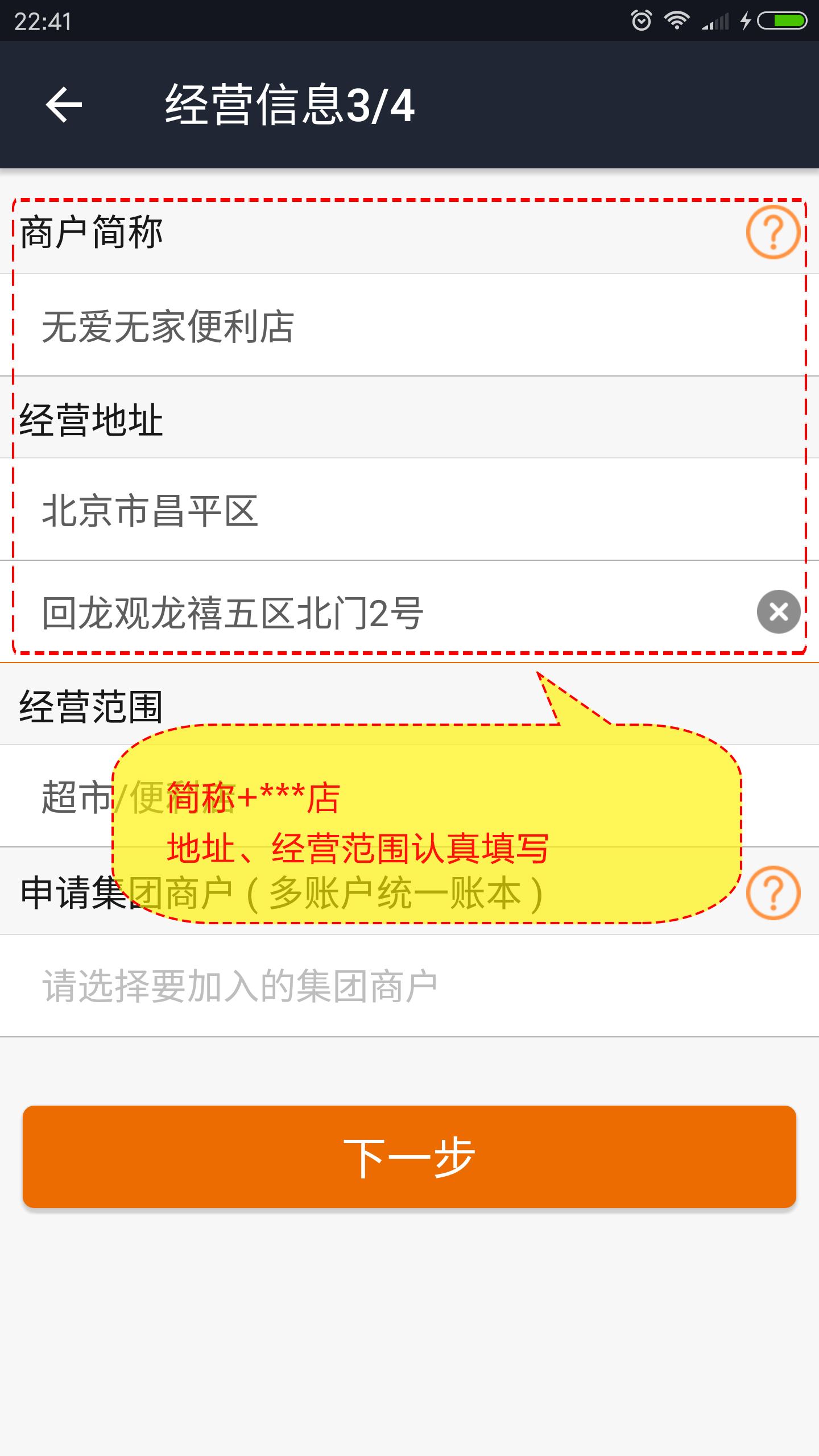This screenshot has height=1456, width=819.
Task: Go back from 经营信息 page
Action: pyautogui.click(x=64, y=105)
